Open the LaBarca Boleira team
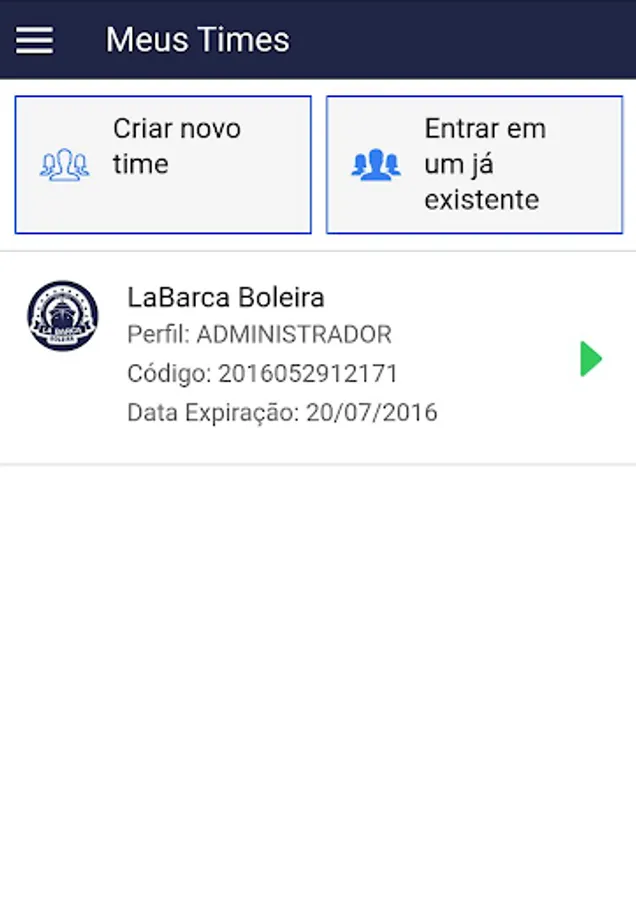636x900 pixels. (x=317, y=357)
